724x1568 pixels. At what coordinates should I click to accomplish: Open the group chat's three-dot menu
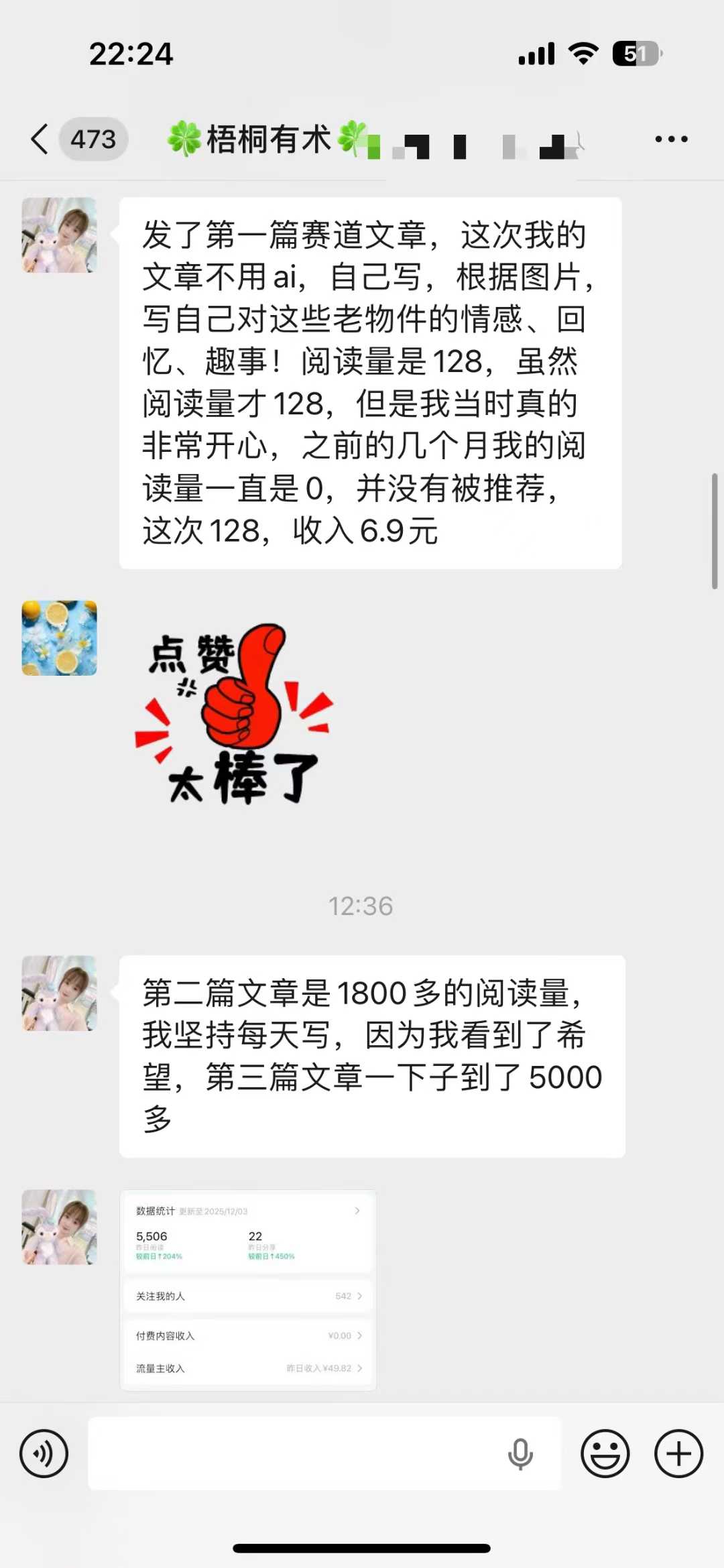670,139
